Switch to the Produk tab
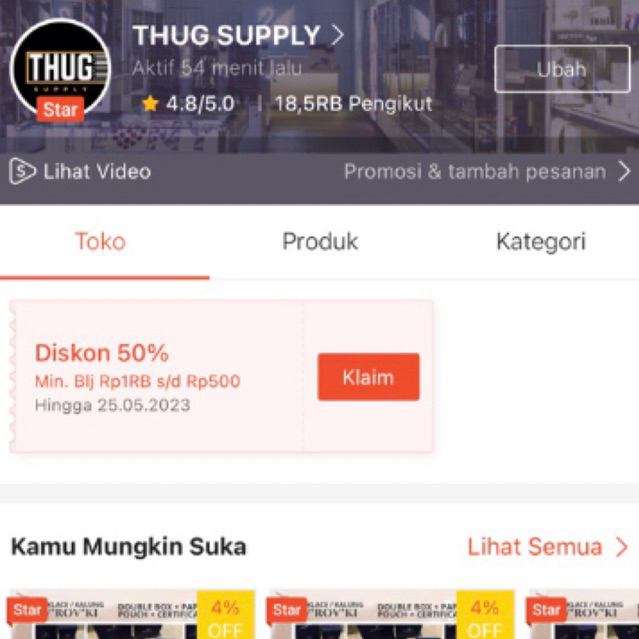Viewport: 639px width, 639px height. (320, 241)
